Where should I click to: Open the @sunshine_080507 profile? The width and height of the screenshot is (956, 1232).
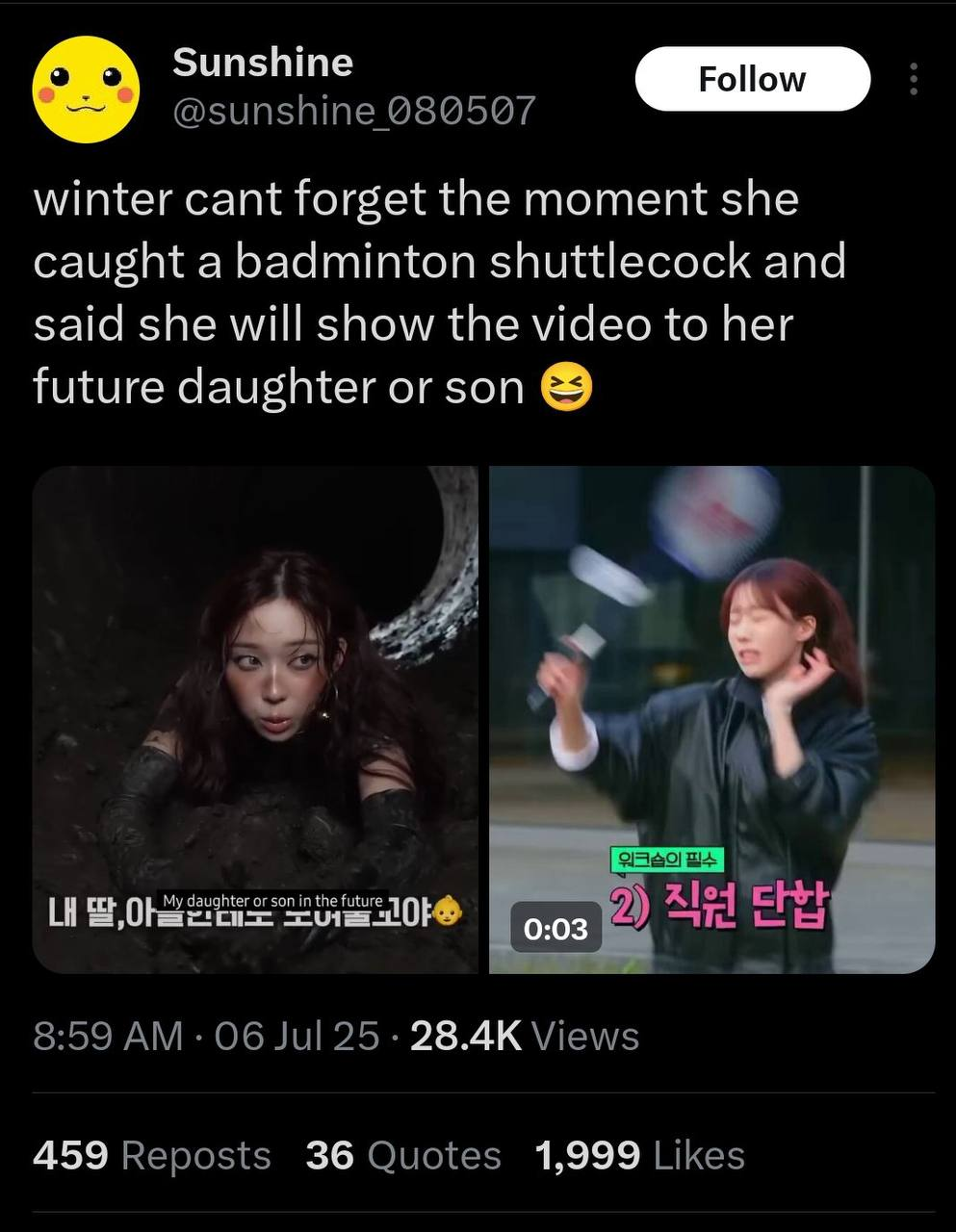353,111
